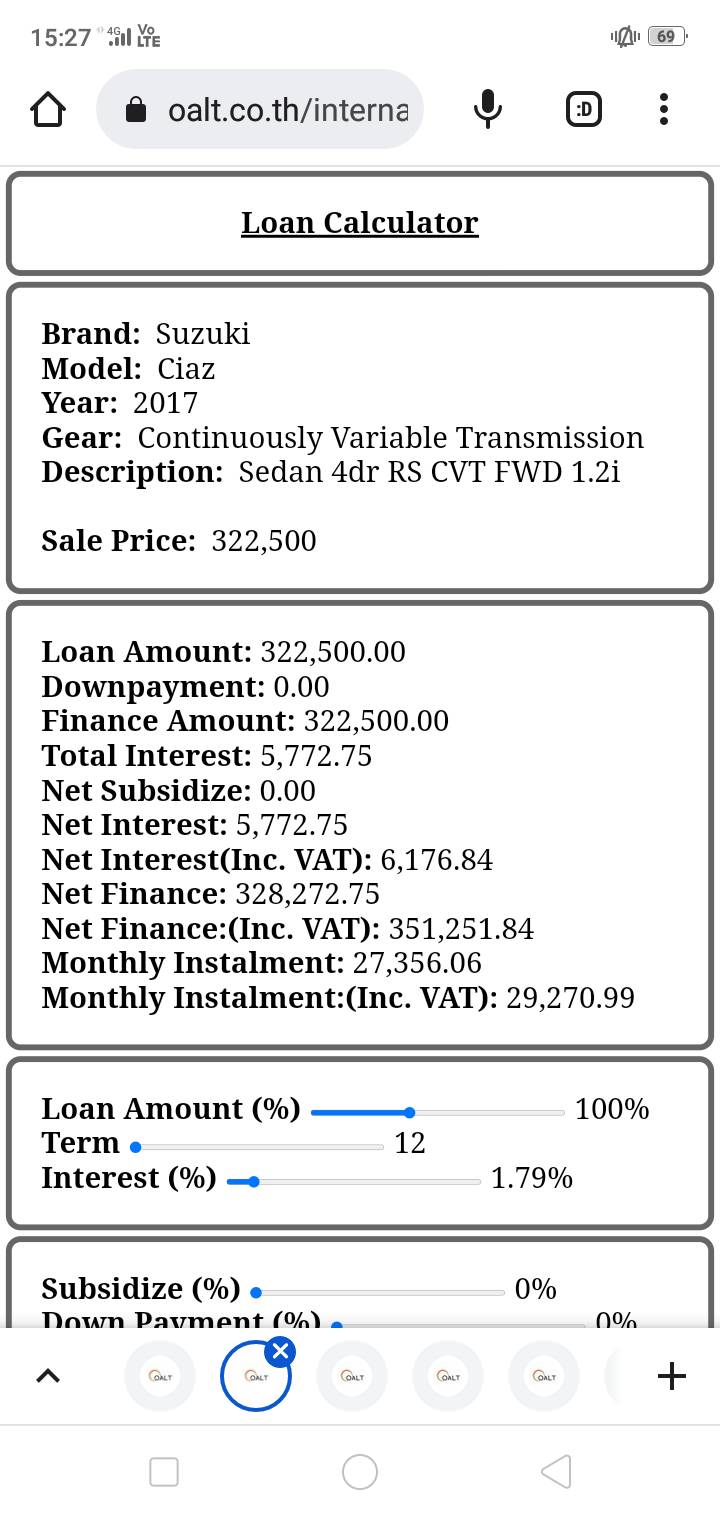Open recent apps from the navigation bar
Image resolution: width=720 pixels, height=1520 pixels.
[164, 1471]
